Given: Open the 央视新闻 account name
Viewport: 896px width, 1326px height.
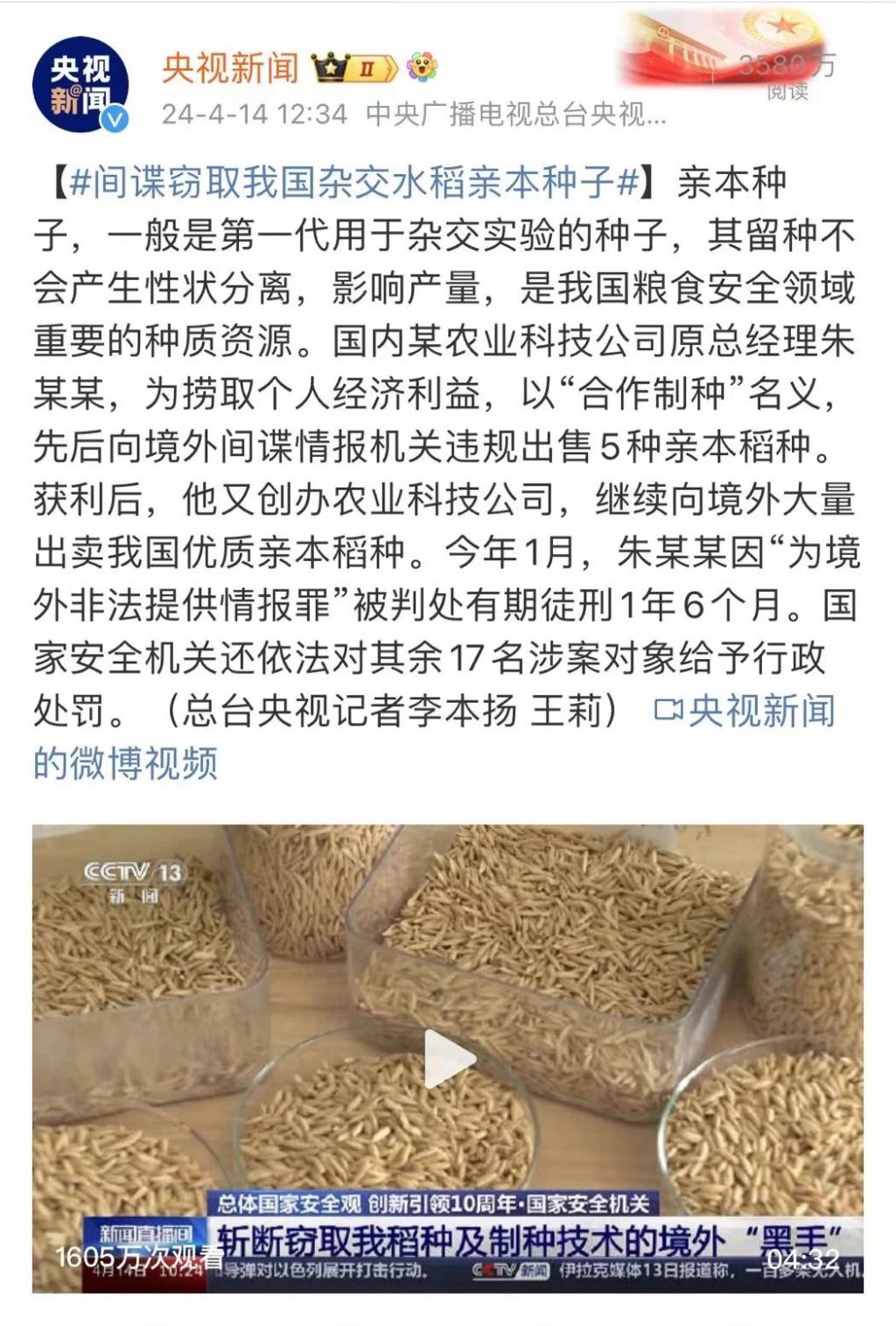Looking at the screenshot, I should click(230, 67).
